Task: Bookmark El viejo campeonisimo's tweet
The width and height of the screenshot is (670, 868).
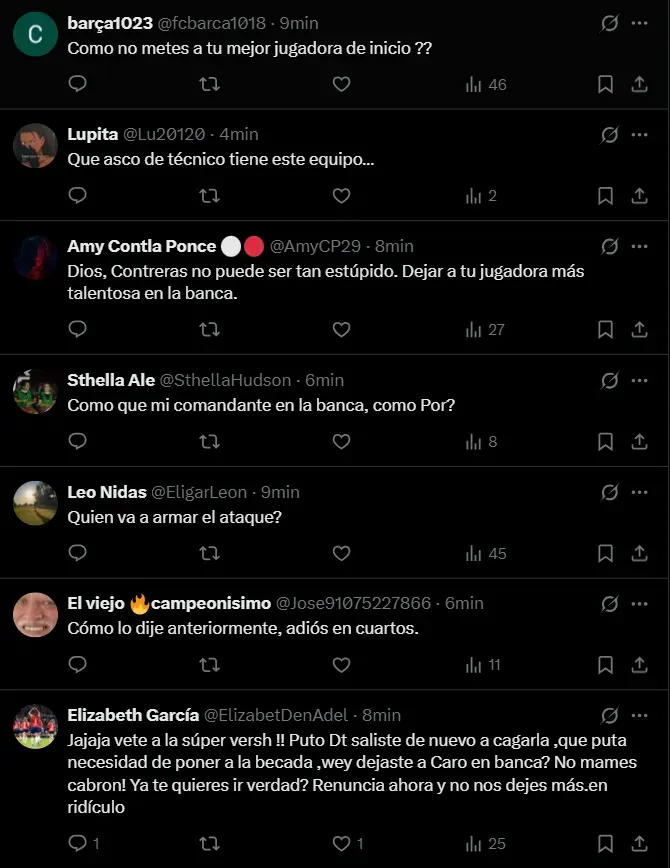Action: pos(605,664)
